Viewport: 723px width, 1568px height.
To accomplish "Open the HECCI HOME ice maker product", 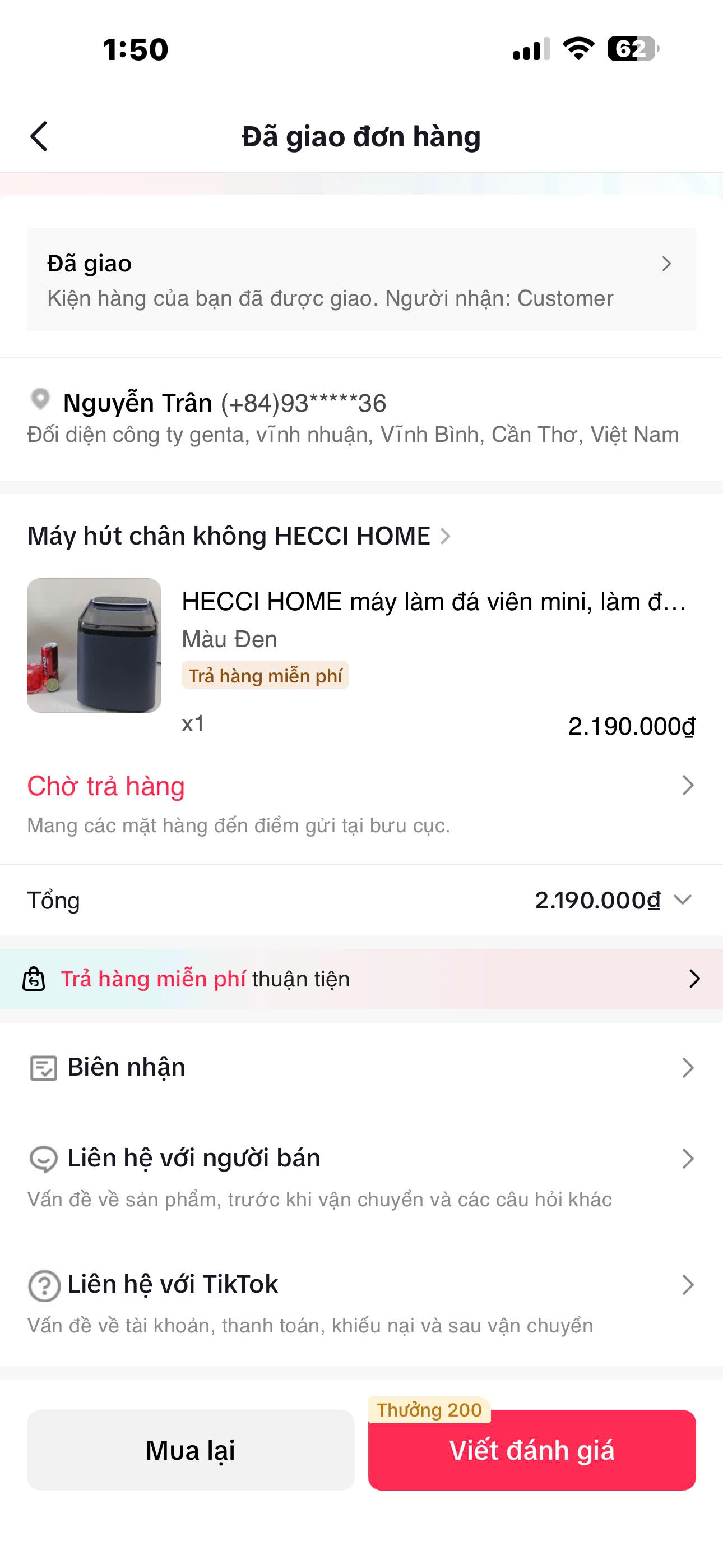I will 433,602.
